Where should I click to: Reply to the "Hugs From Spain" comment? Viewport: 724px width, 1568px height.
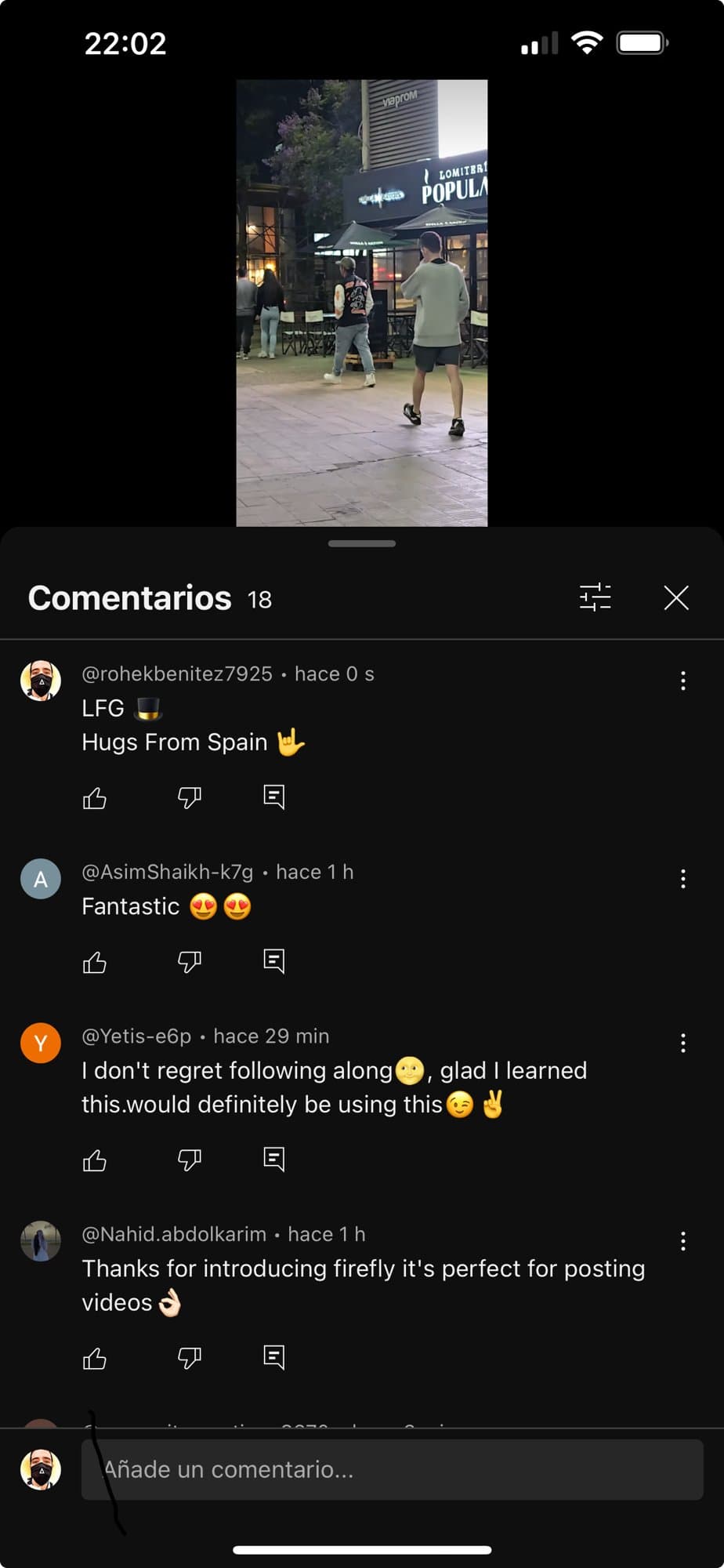point(274,797)
